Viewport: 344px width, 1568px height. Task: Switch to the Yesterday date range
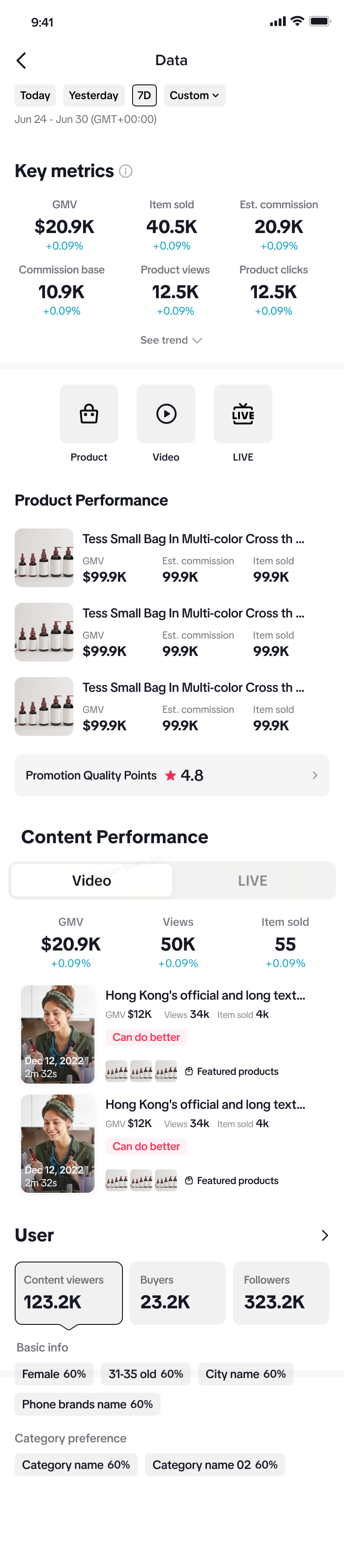click(x=94, y=95)
